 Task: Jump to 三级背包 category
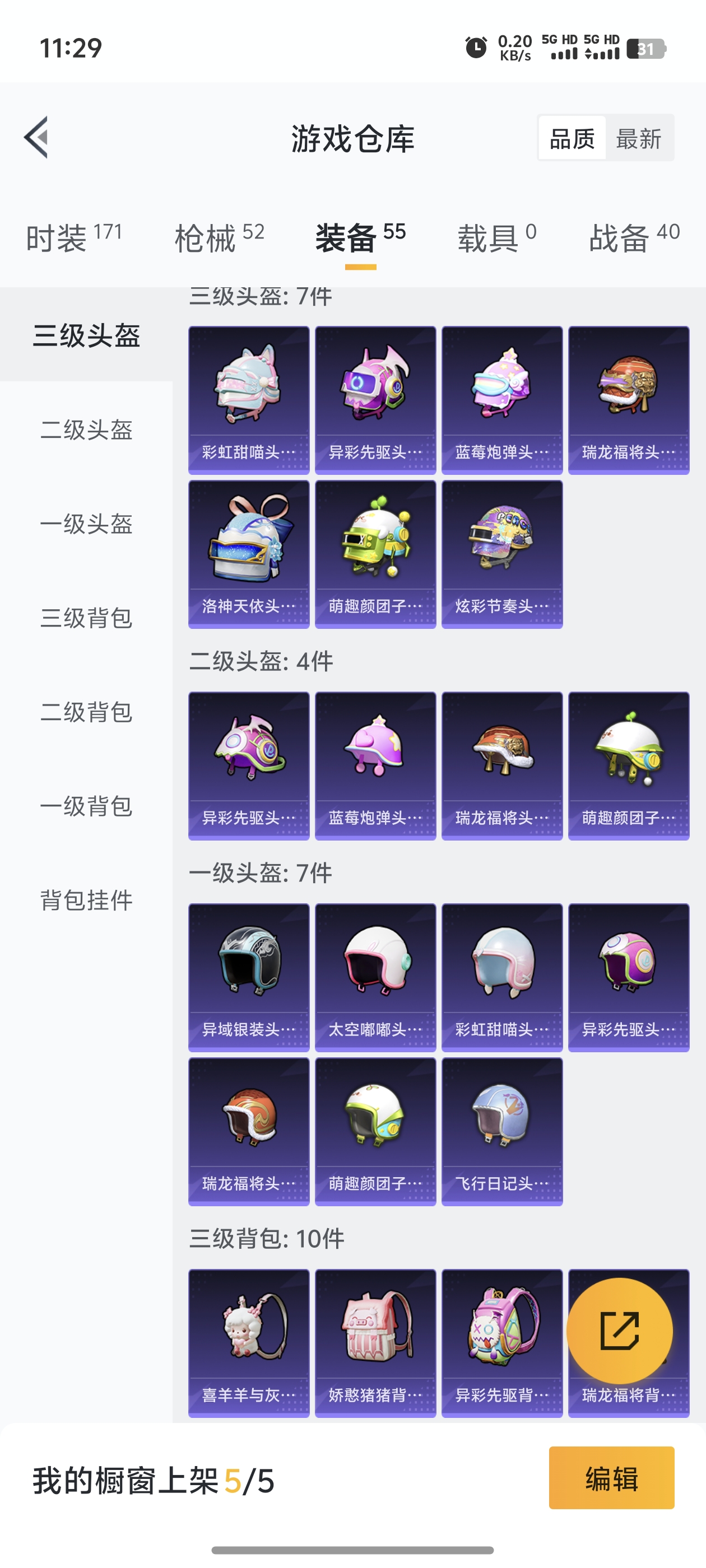pyautogui.click(x=86, y=618)
